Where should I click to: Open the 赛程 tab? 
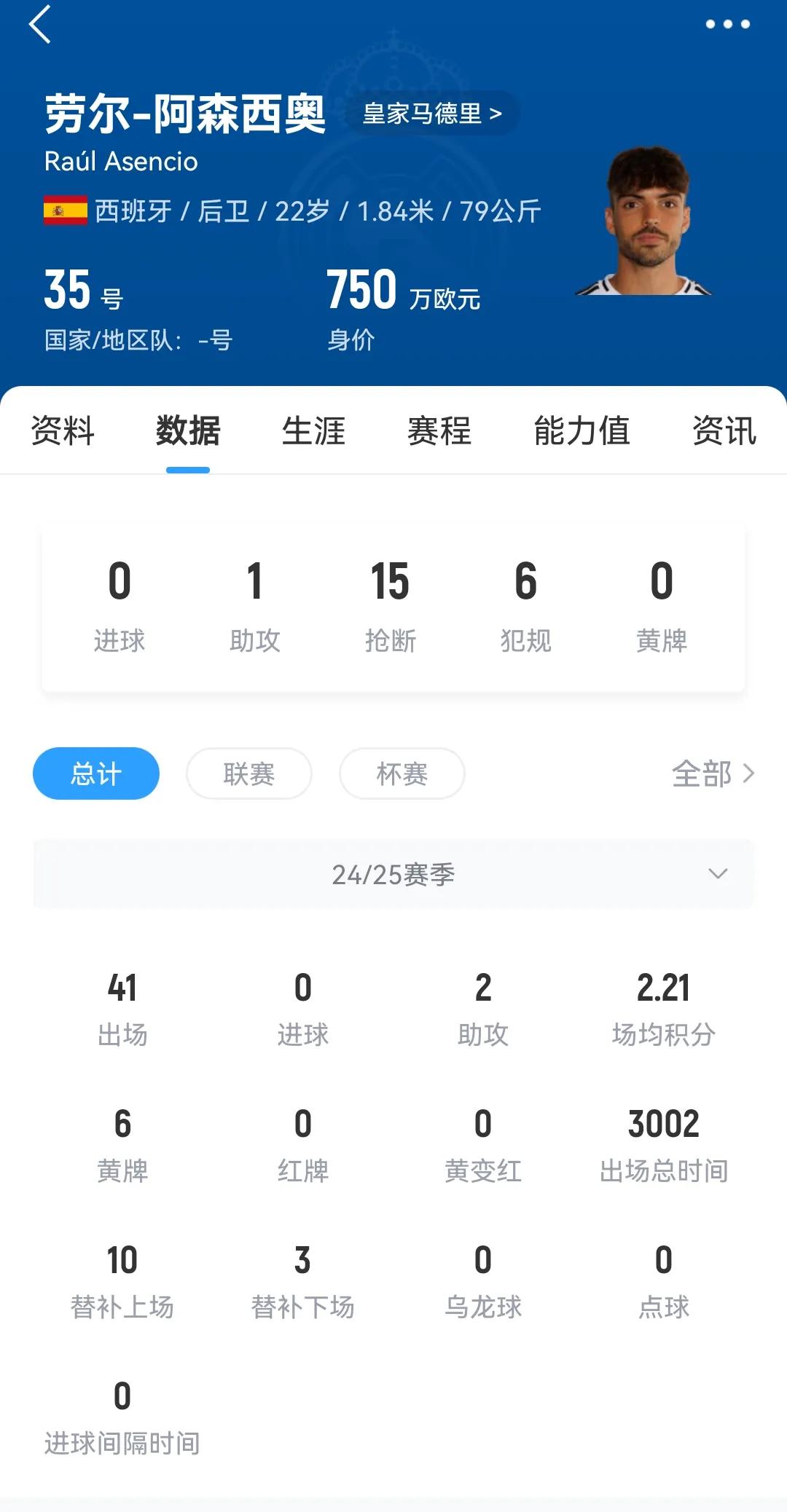[x=439, y=430]
